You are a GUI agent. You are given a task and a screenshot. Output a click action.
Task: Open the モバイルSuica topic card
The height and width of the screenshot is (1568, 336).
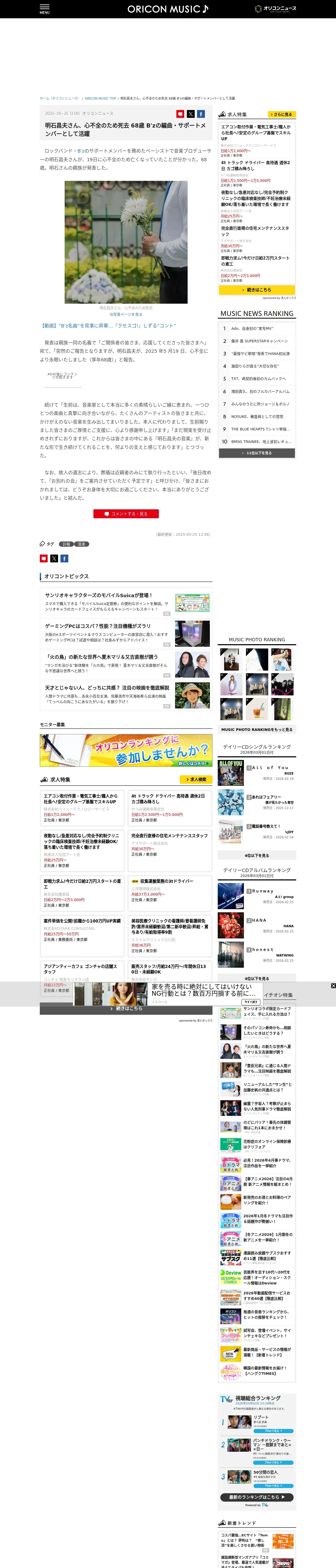tap(126, 603)
